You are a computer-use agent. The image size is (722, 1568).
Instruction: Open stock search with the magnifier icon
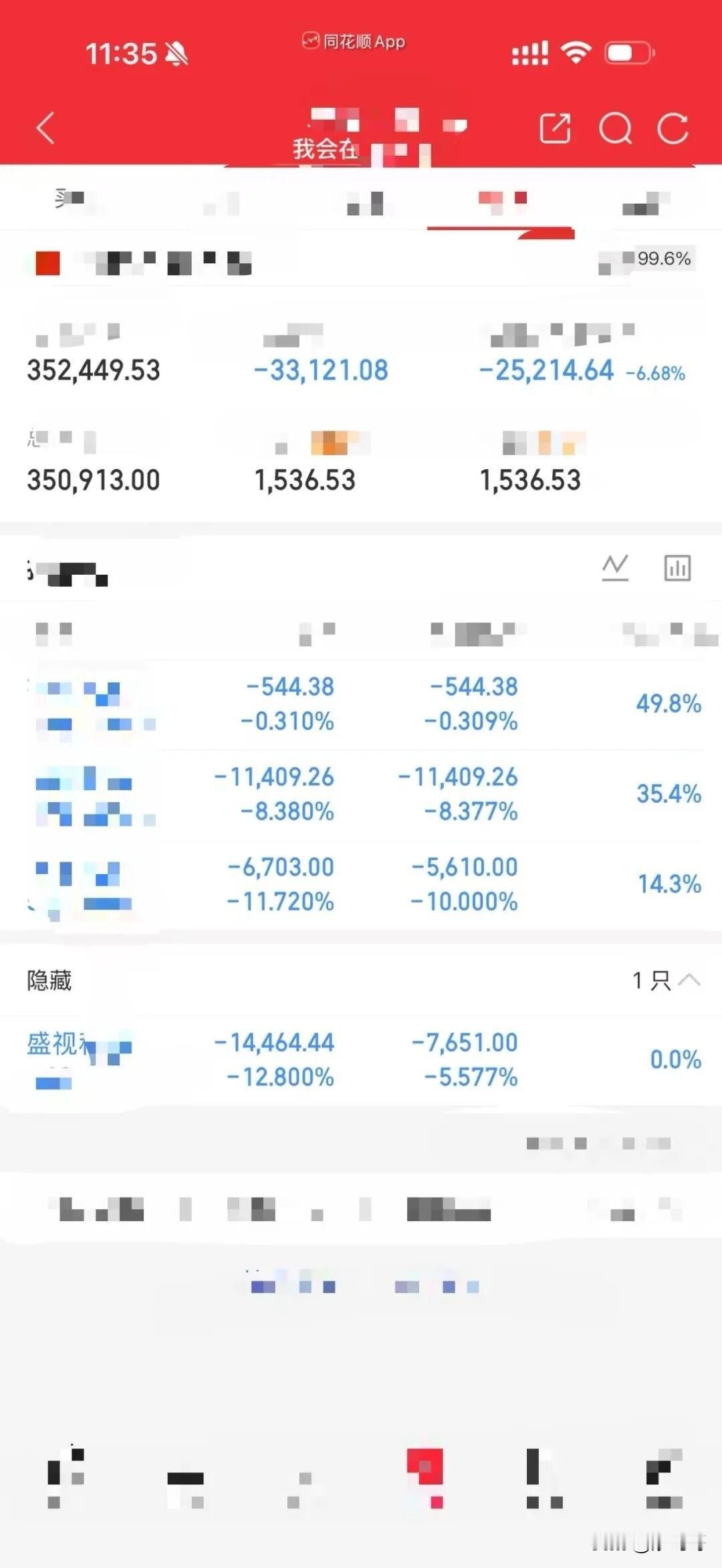click(616, 128)
